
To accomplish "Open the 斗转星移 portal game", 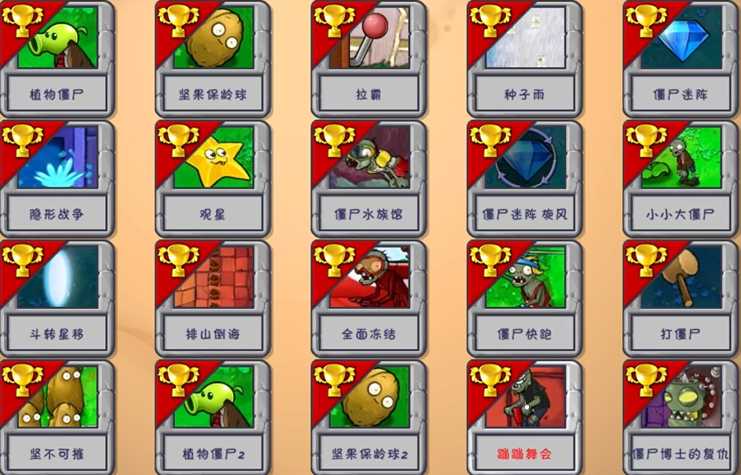I will 57,298.
